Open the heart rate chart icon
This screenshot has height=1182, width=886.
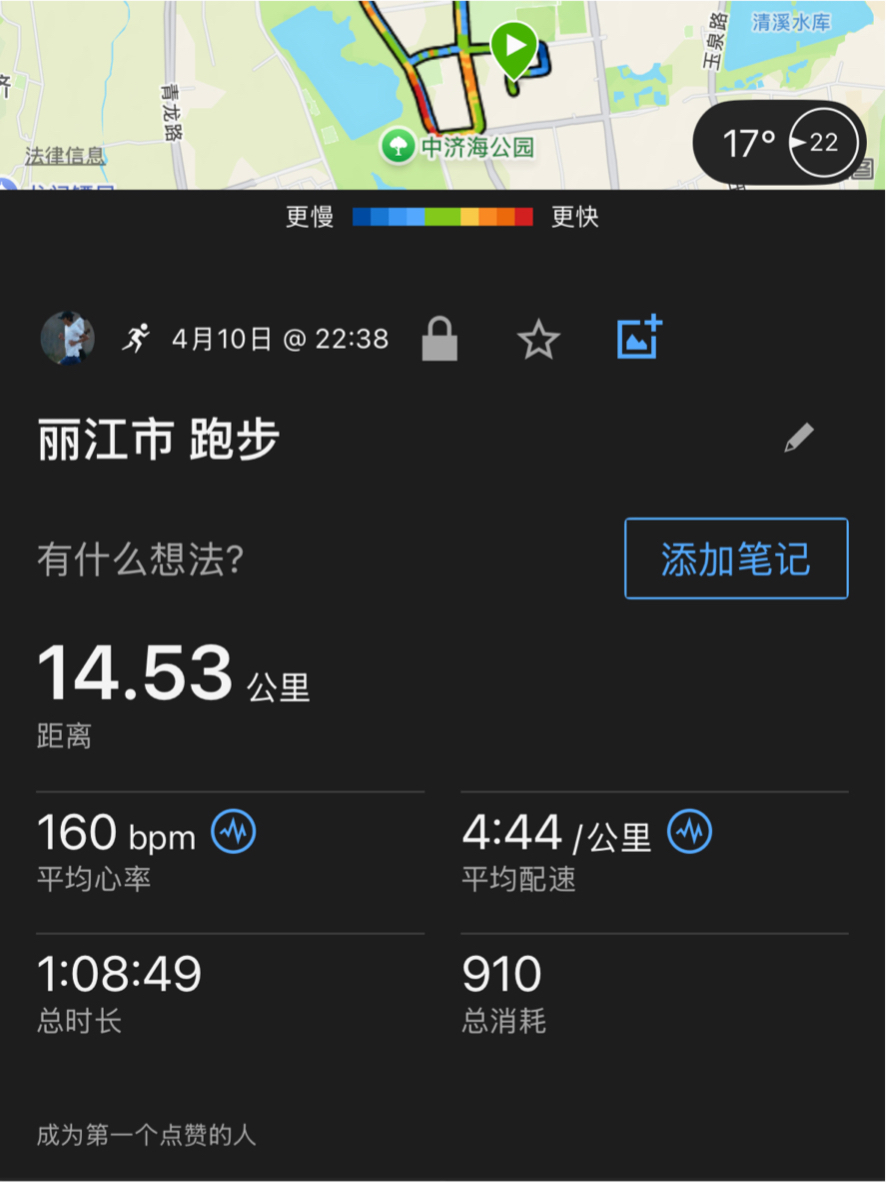click(234, 832)
